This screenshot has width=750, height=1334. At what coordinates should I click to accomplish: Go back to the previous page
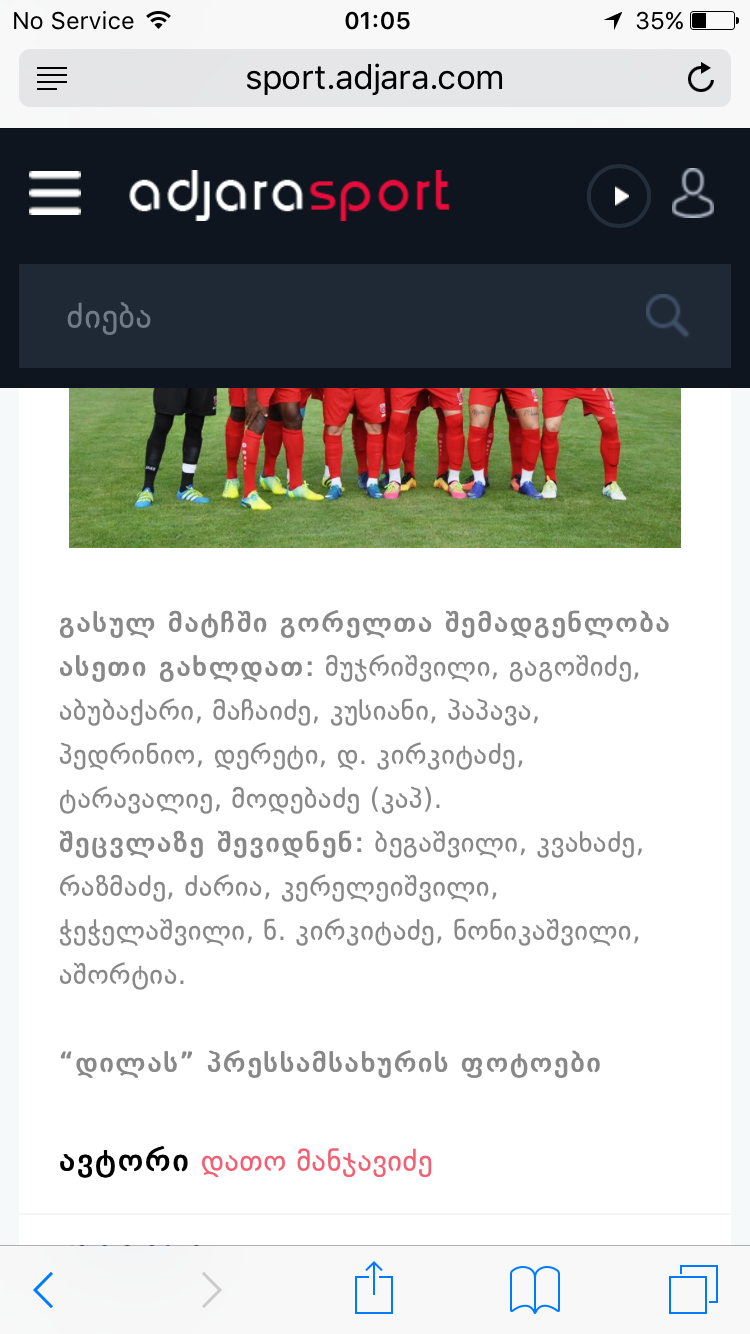click(x=43, y=1290)
